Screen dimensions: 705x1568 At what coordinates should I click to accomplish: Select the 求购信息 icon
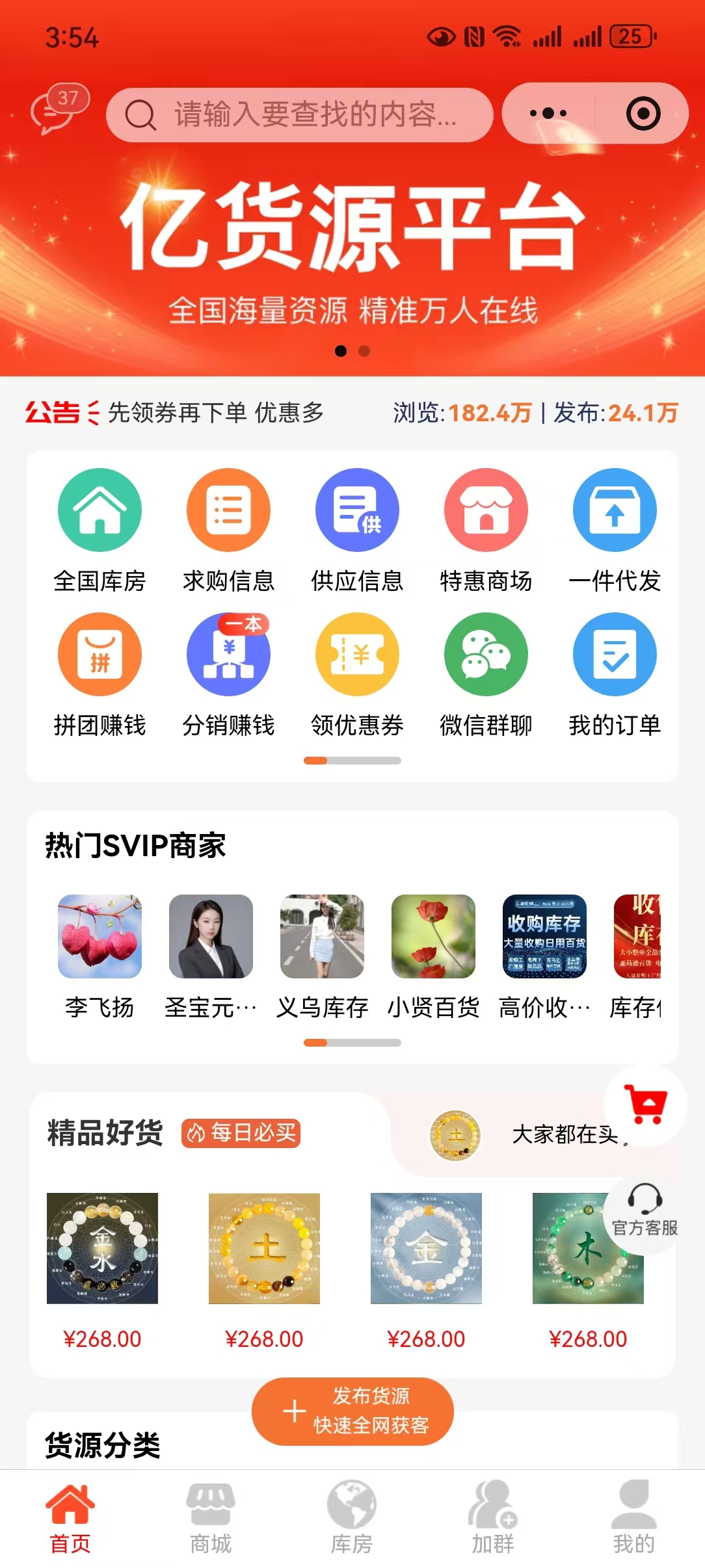pyautogui.click(x=228, y=511)
